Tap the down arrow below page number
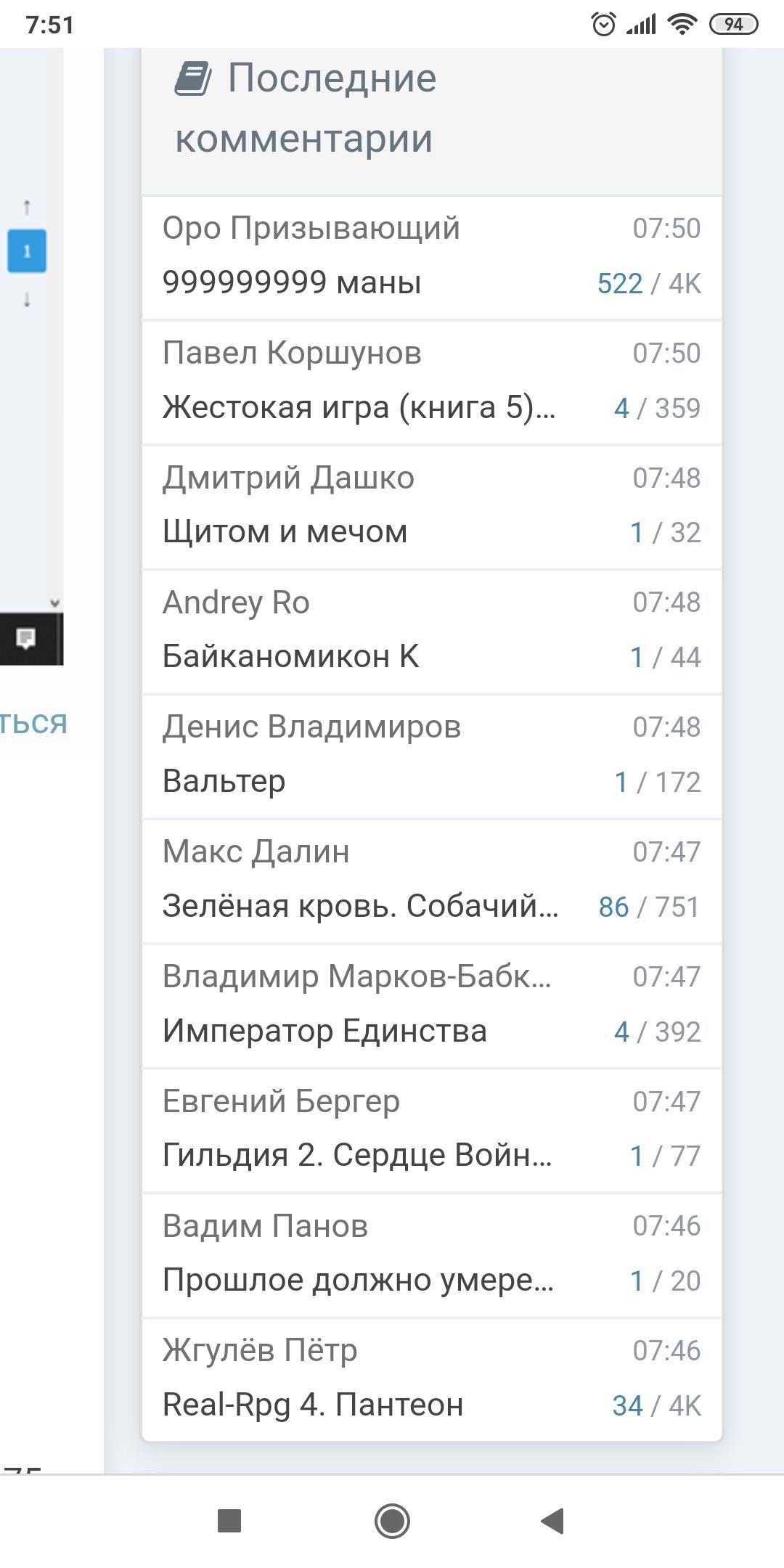 tap(27, 299)
